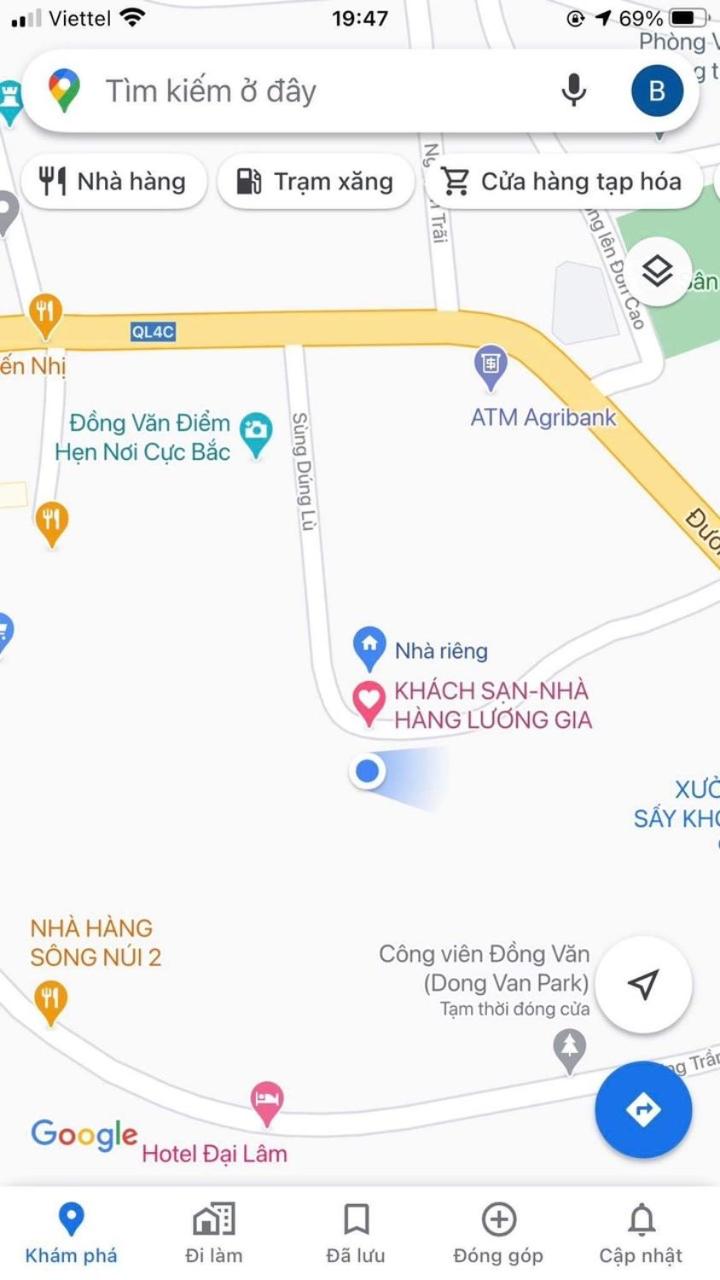The width and height of the screenshot is (720, 1280).
Task: Open the Nhà riêng home pin
Action: click(x=369, y=647)
